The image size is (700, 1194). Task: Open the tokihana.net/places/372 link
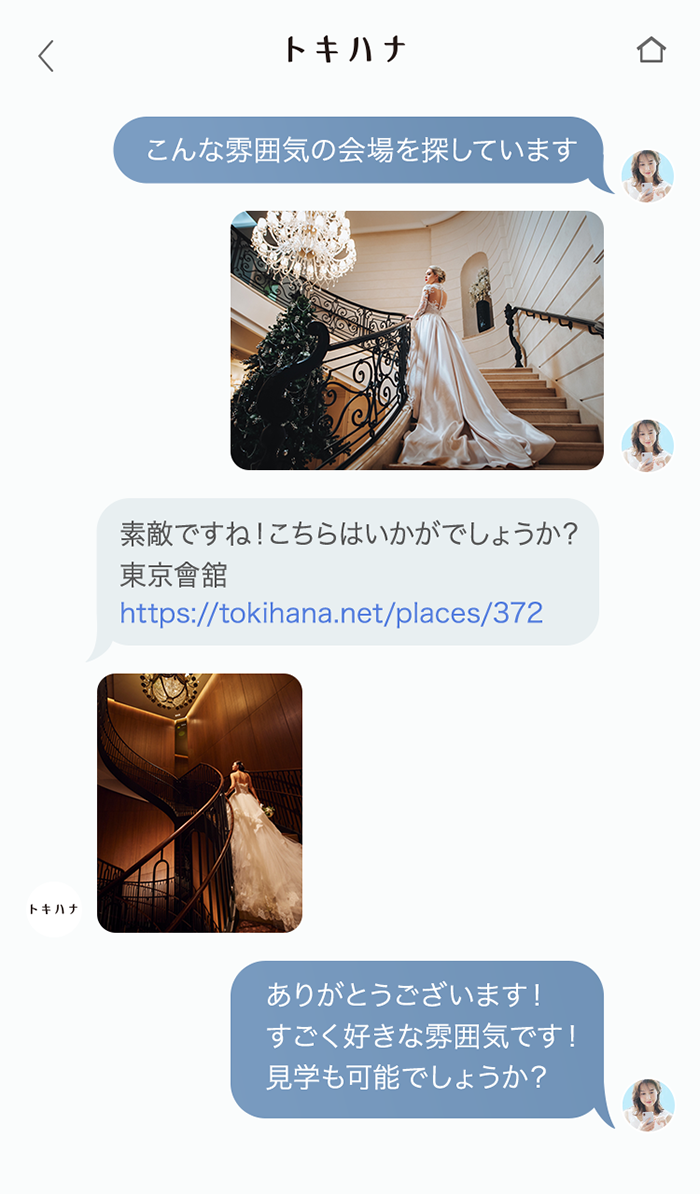coord(331,613)
